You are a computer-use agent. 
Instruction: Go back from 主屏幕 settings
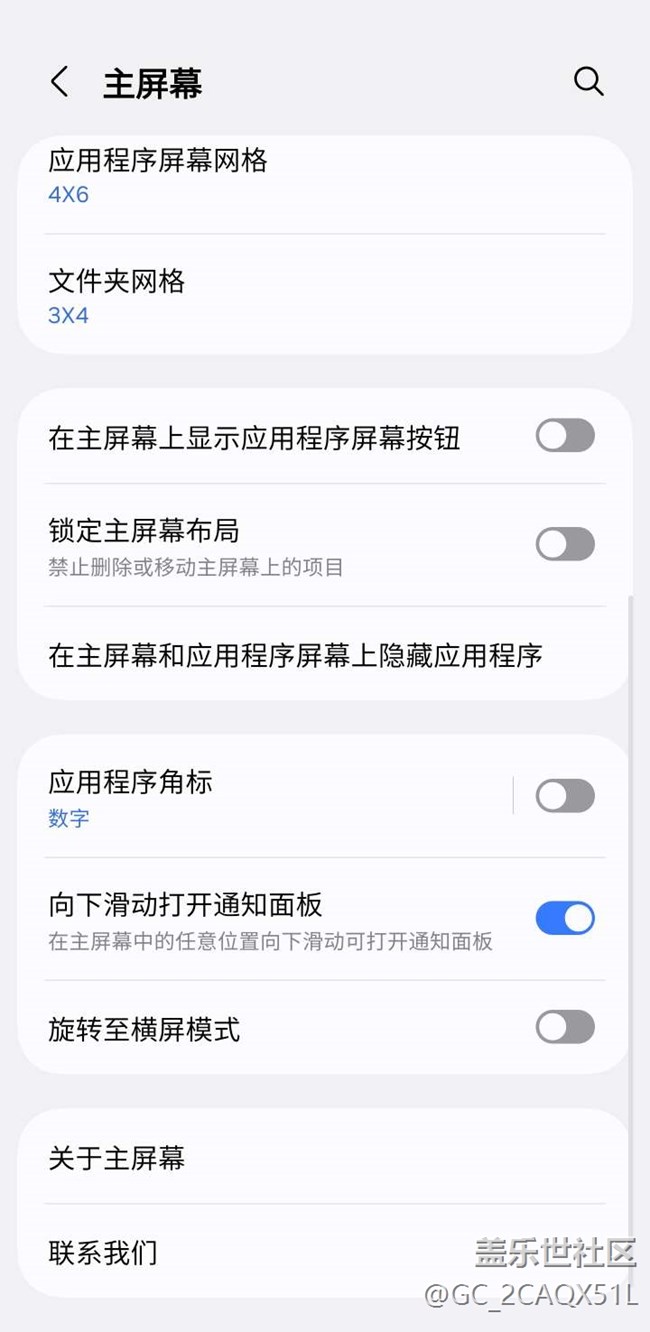tap(60, 82)
